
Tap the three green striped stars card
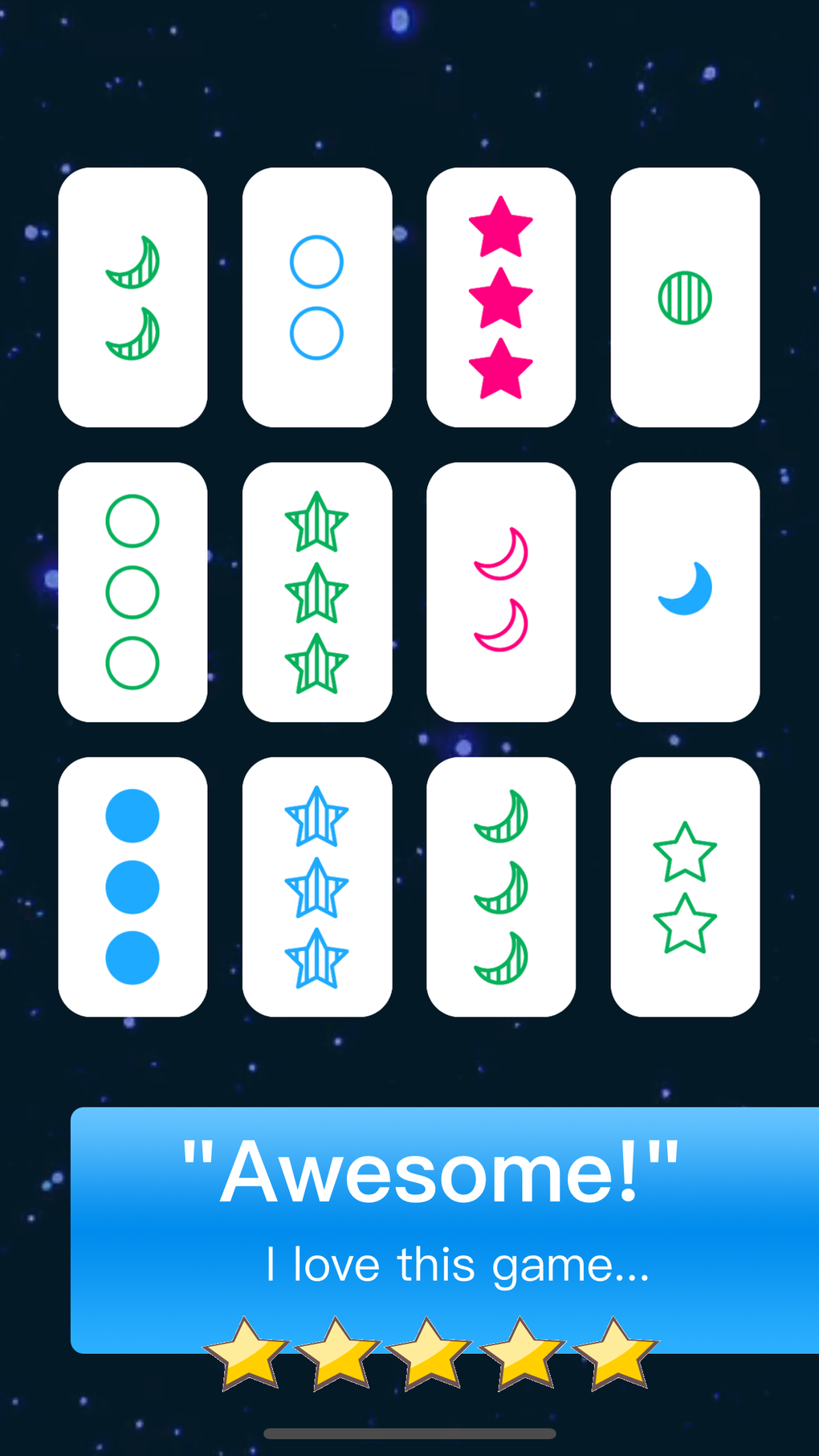316,592
